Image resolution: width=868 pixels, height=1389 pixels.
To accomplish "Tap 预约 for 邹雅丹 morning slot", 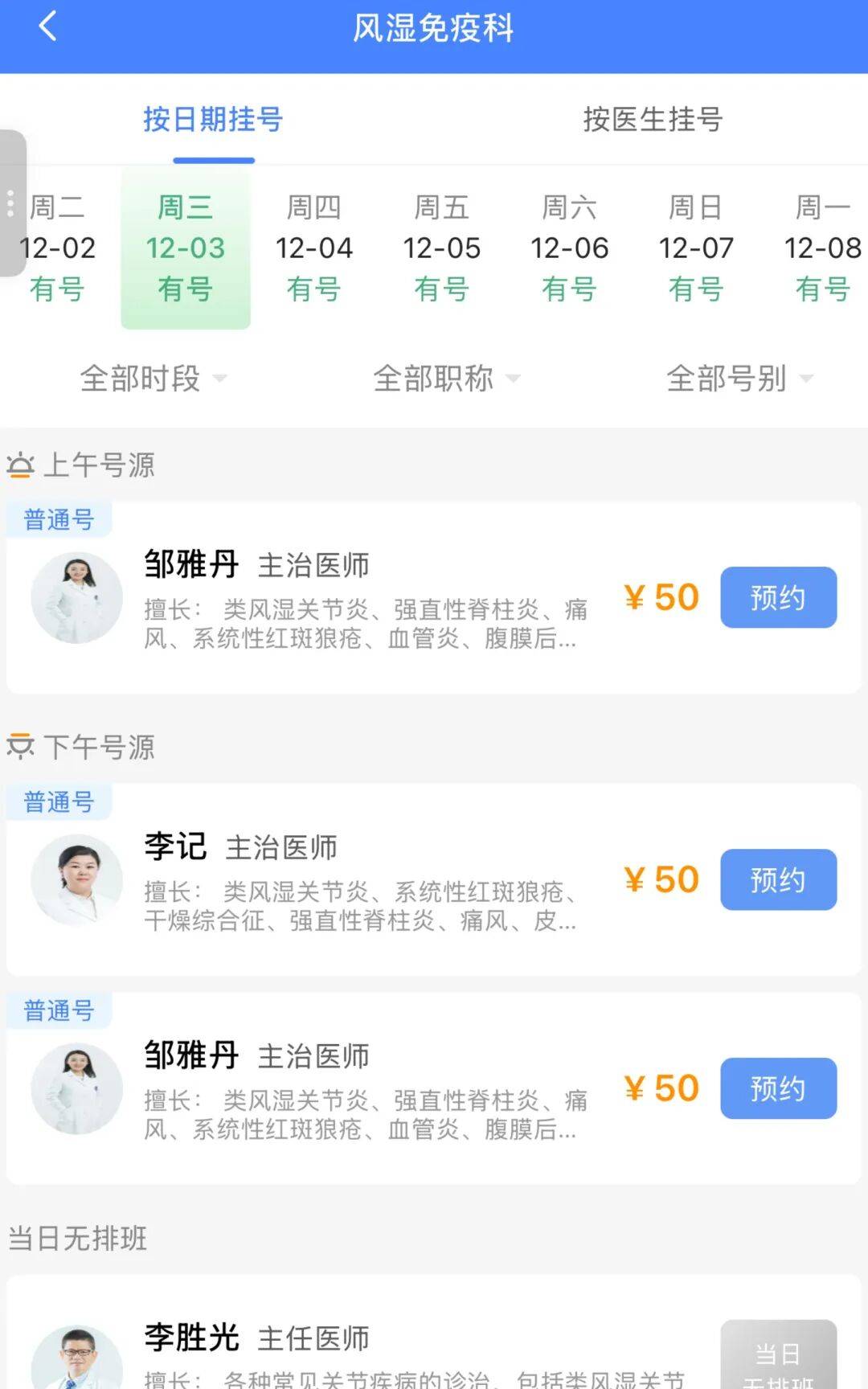I will [x=778, y=597].
